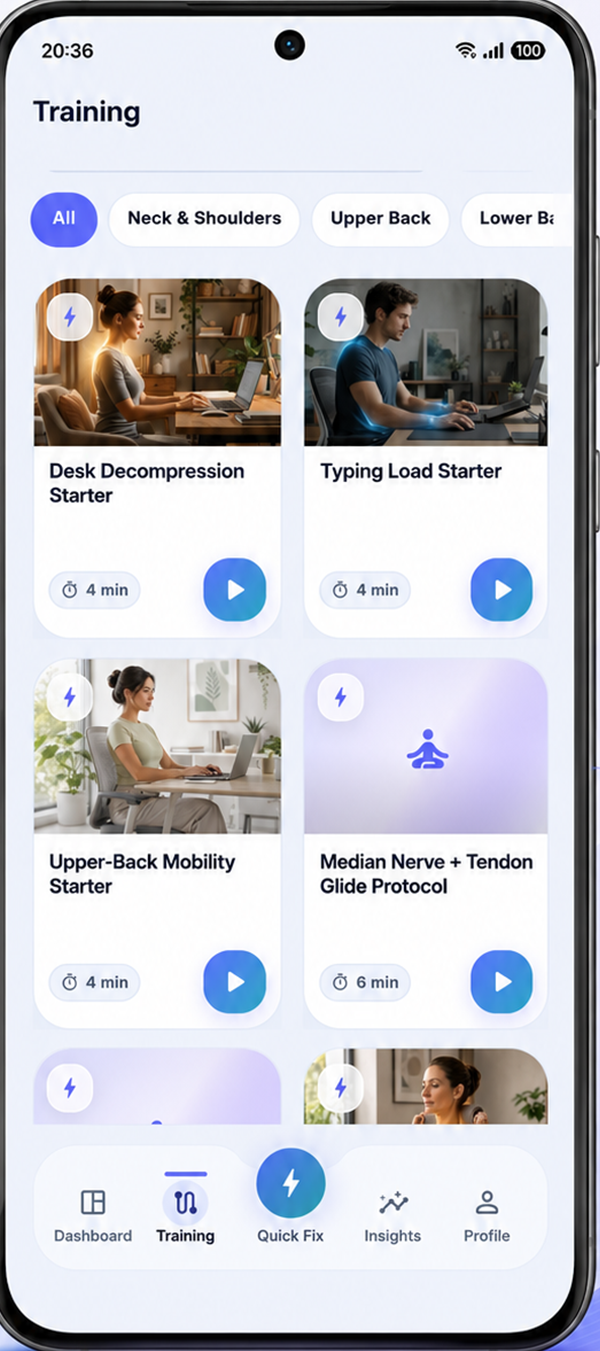The image size is (600, 1351).
Task: Open the Upper-Back Mobility Starter card
Action: tap(157, 843)
